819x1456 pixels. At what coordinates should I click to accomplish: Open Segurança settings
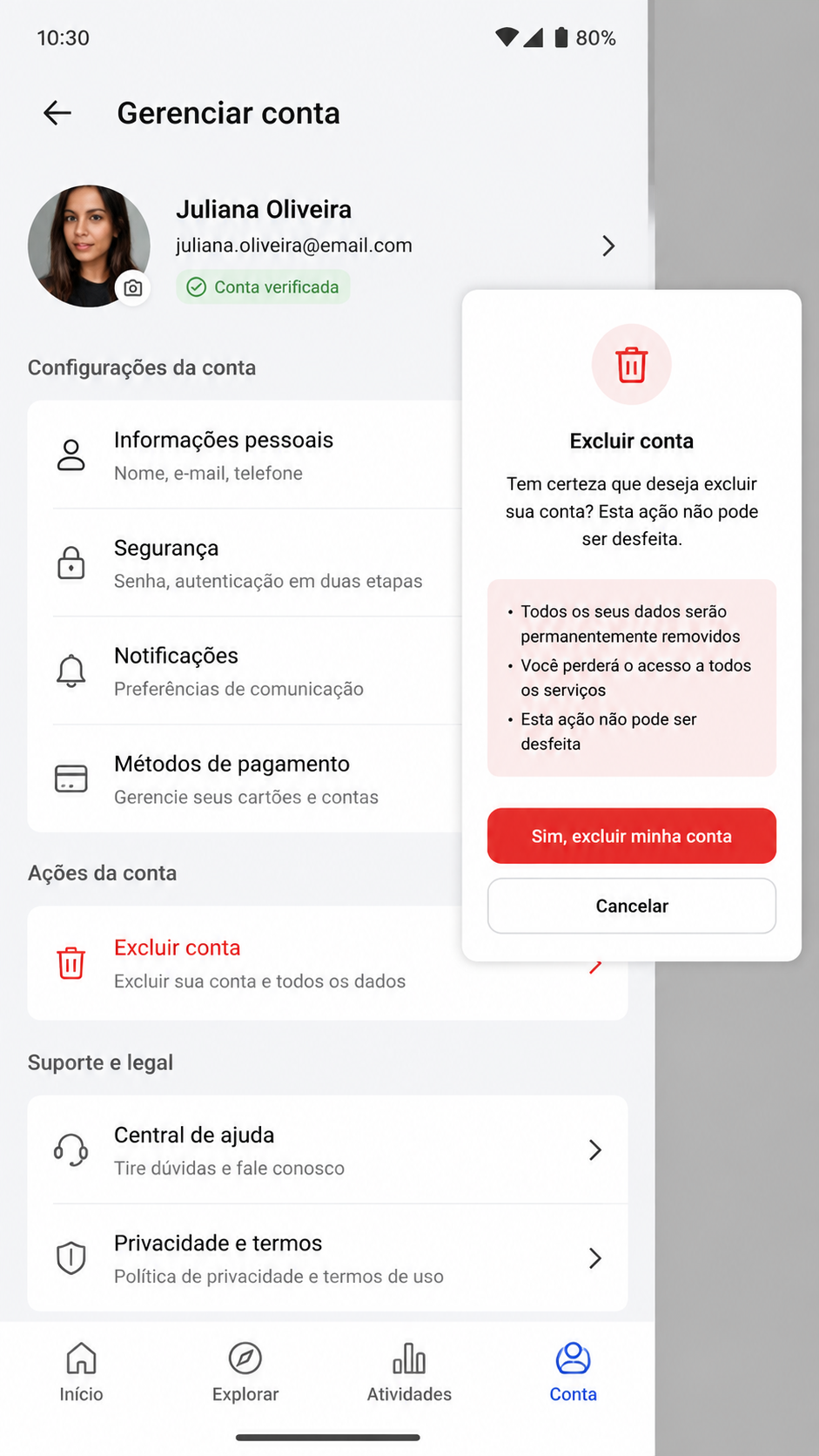[245, 563]
